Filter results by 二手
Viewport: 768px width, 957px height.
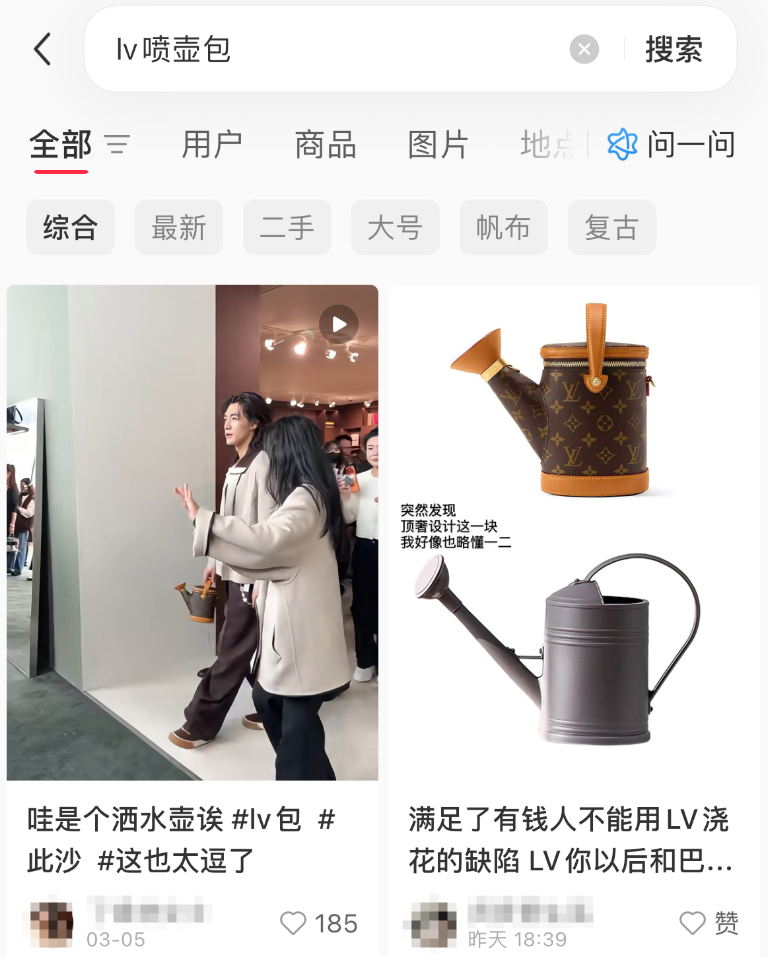(287, 227)
